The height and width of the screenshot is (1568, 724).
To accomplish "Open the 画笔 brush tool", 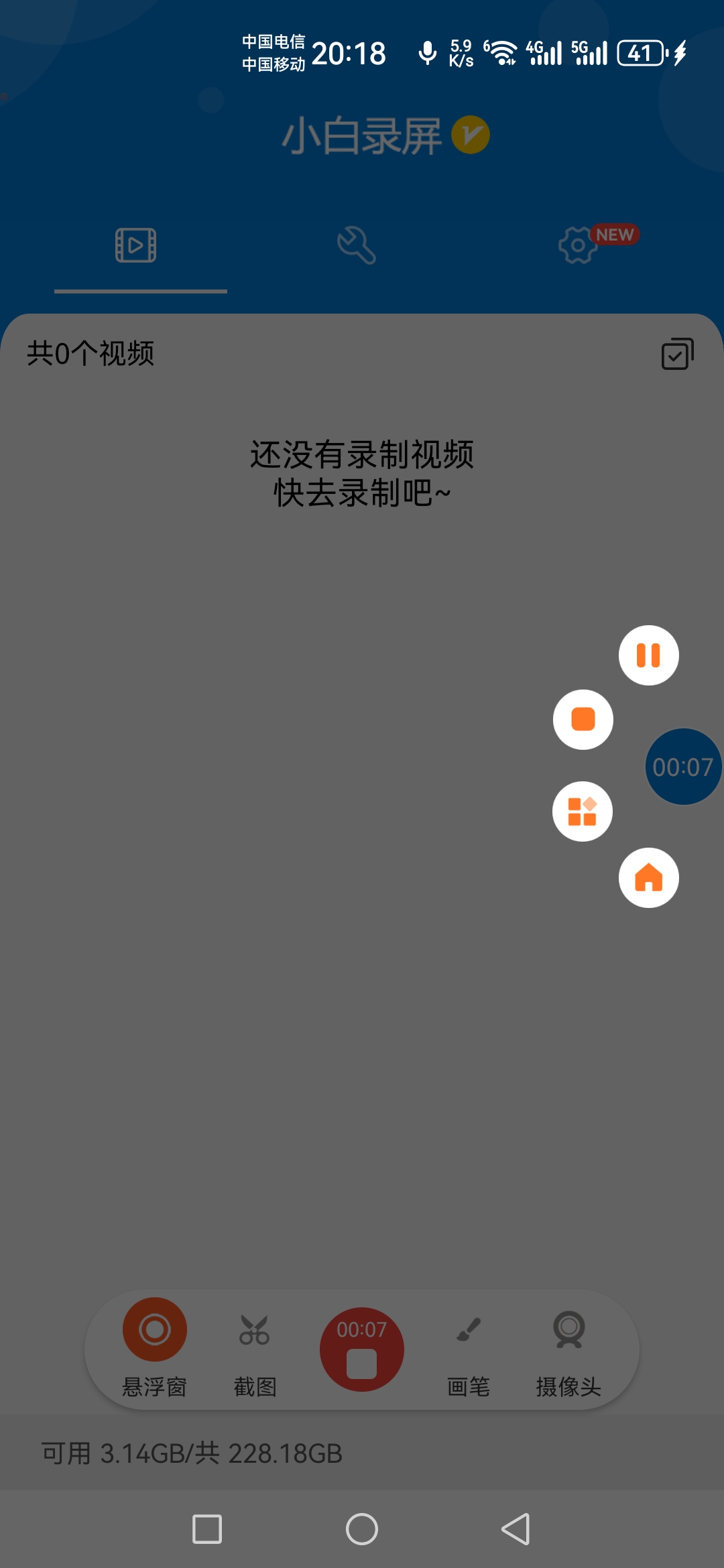I will [x=469, y=1347].
